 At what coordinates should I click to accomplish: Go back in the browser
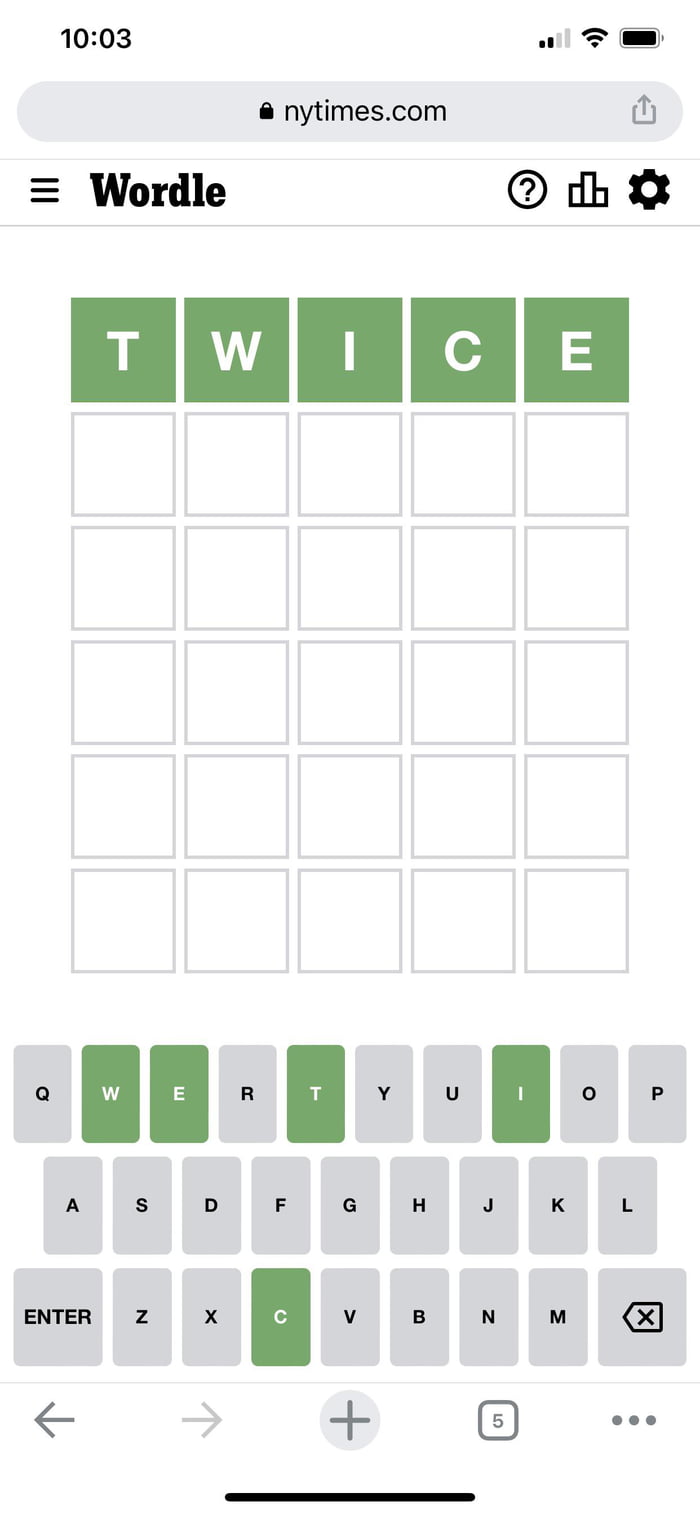tap(54, 1419)
